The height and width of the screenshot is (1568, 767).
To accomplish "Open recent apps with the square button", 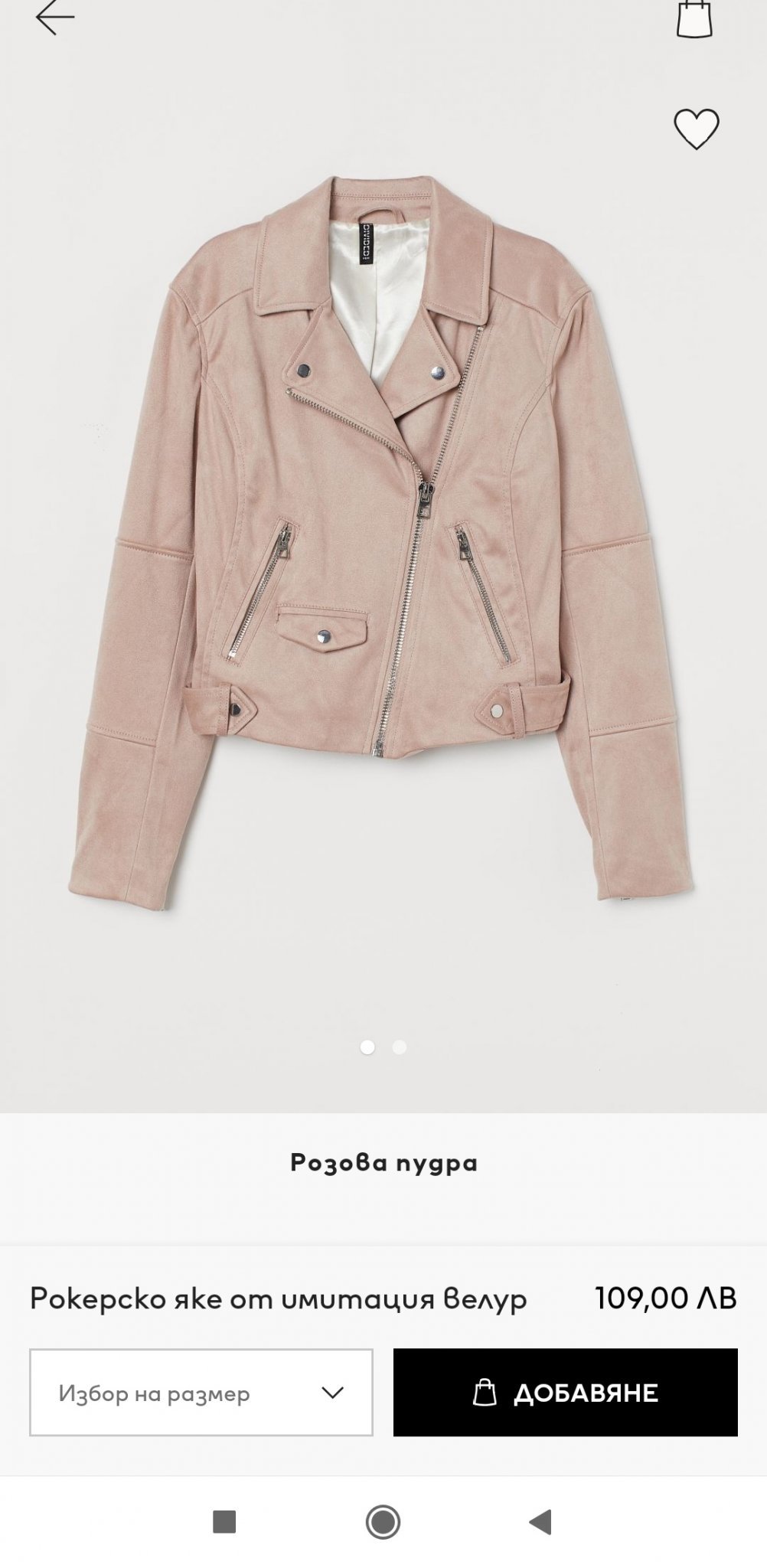I will (x=224, y=1522).
